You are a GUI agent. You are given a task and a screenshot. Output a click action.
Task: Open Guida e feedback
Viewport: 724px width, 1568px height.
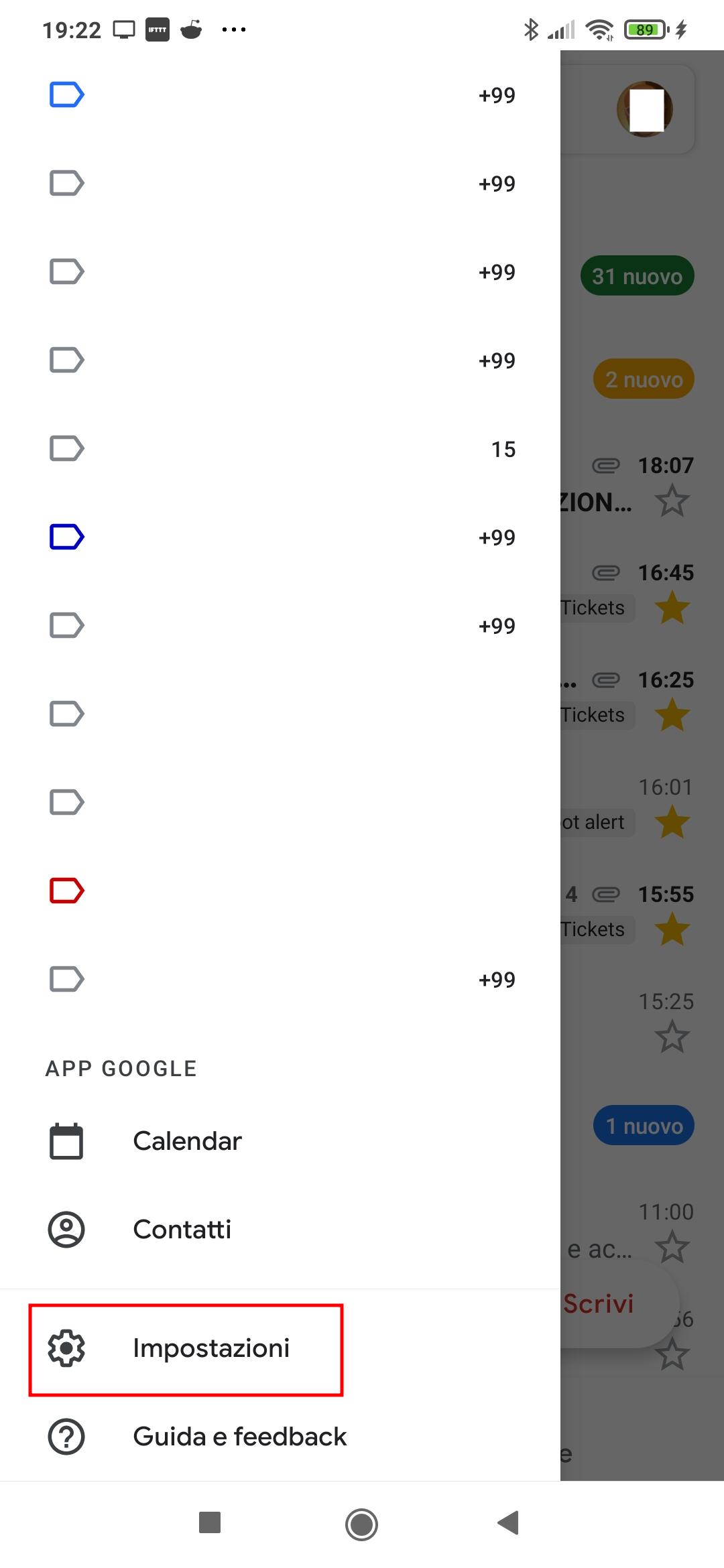coord(239,1436)
